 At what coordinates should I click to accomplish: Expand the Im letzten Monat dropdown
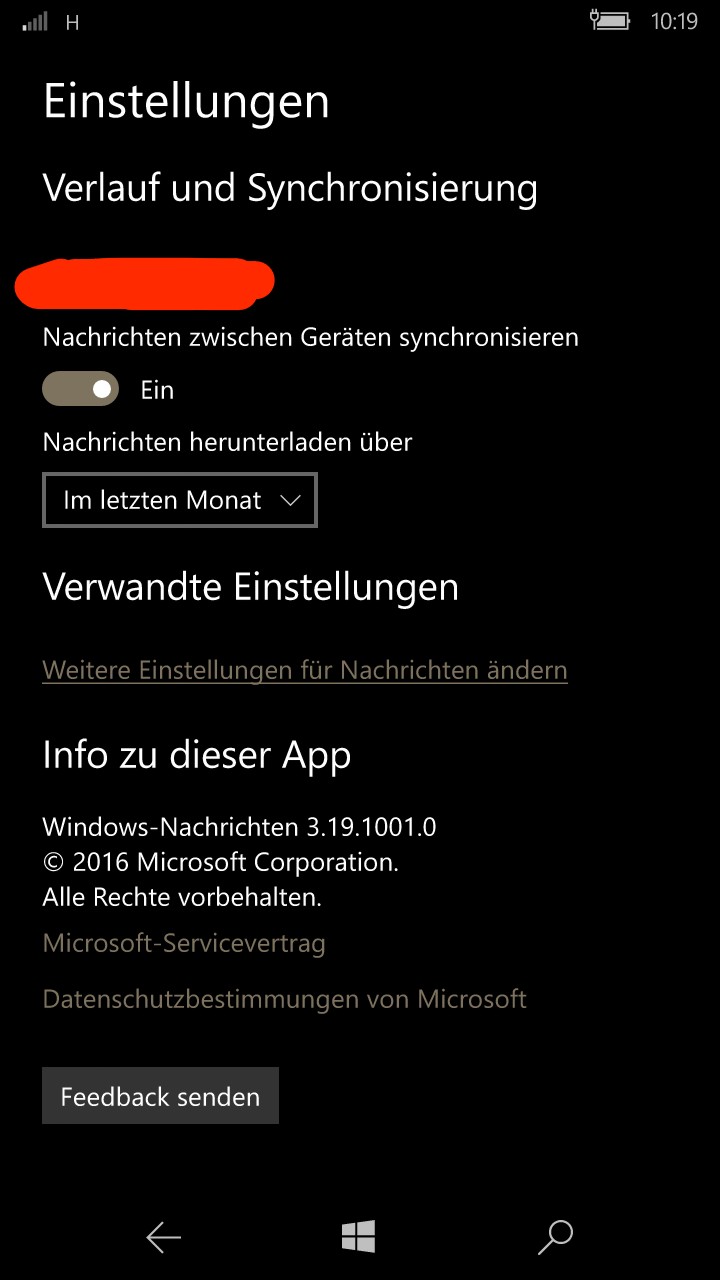point(180,500)
